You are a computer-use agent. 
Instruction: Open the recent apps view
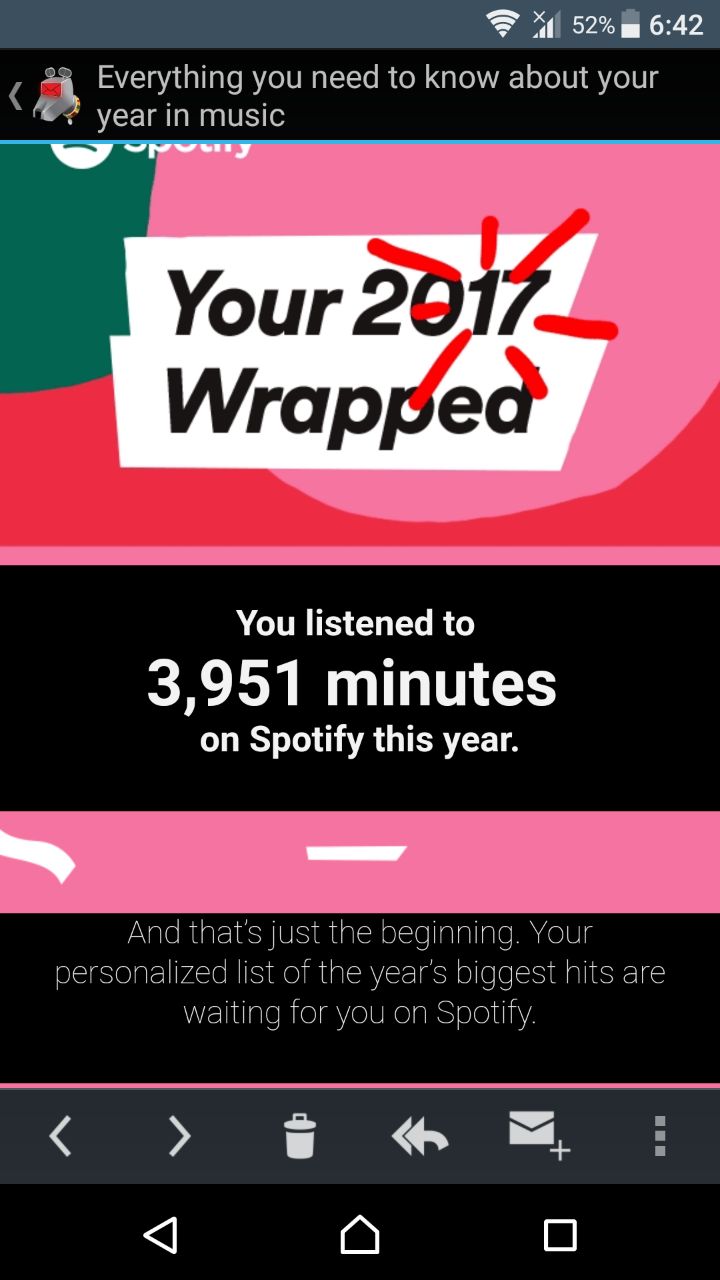pyautogui.click(x=560, y=1235)
